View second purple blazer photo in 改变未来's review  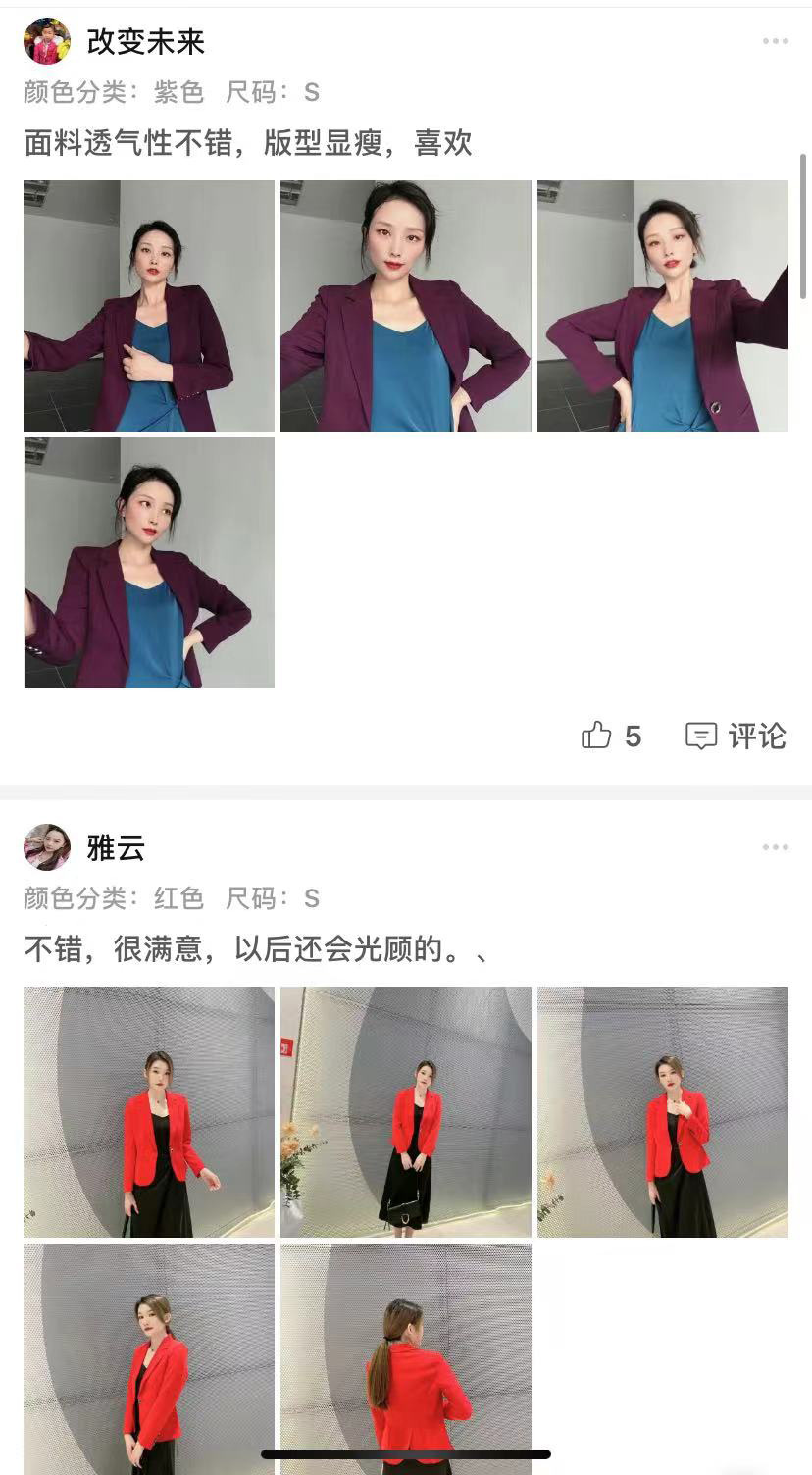coord(406,306)
